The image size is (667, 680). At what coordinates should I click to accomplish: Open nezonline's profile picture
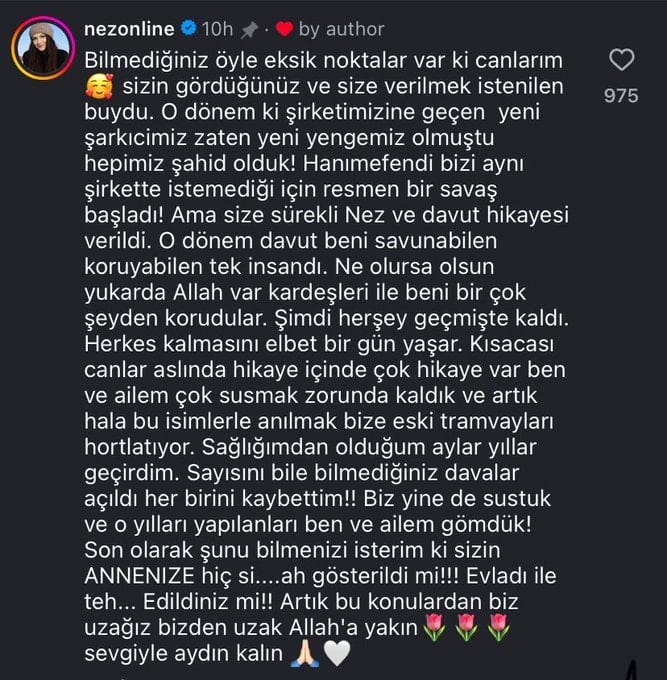pyautogui.click(x=42, y=48)
